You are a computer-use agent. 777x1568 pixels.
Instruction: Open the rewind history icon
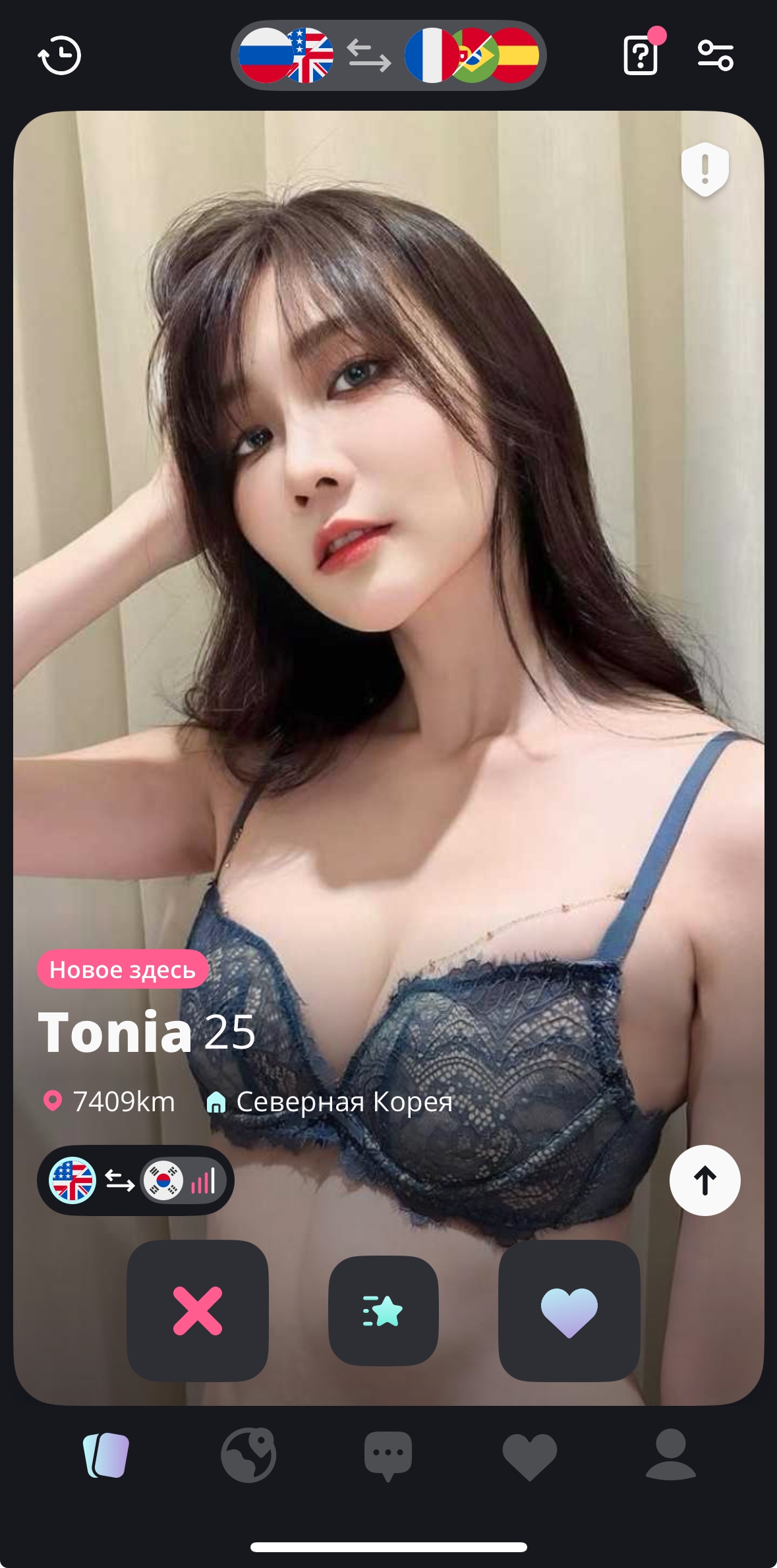(x=59, y=56)
